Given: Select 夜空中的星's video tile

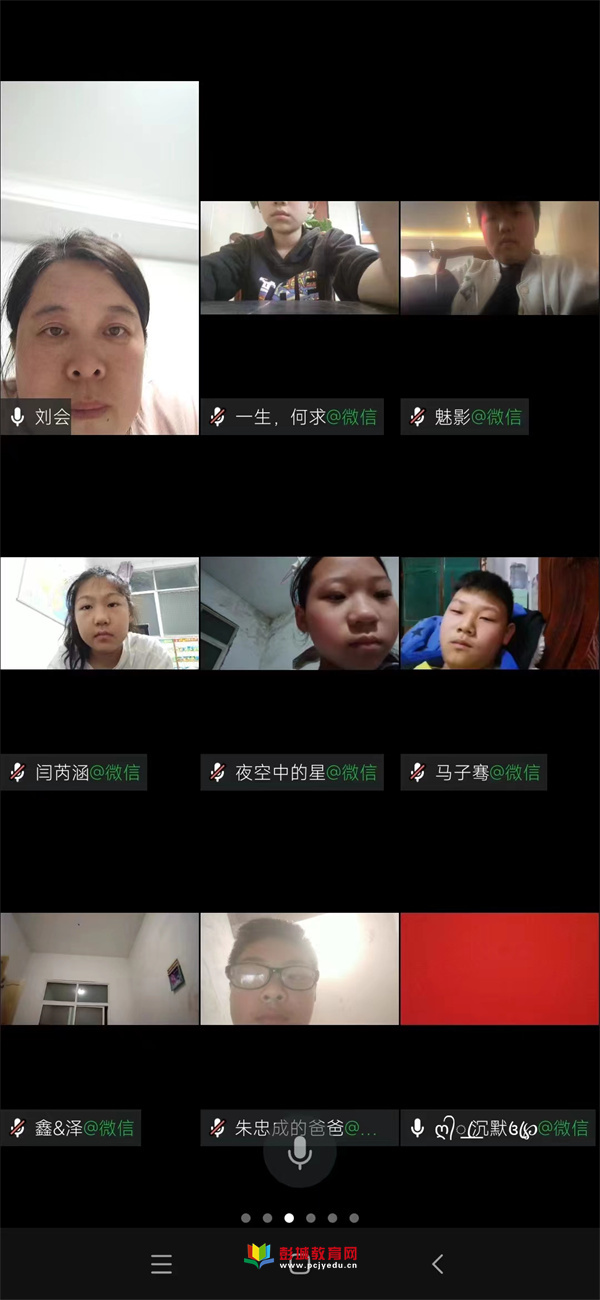Looking at the screenshot, I should coord(299,613).
